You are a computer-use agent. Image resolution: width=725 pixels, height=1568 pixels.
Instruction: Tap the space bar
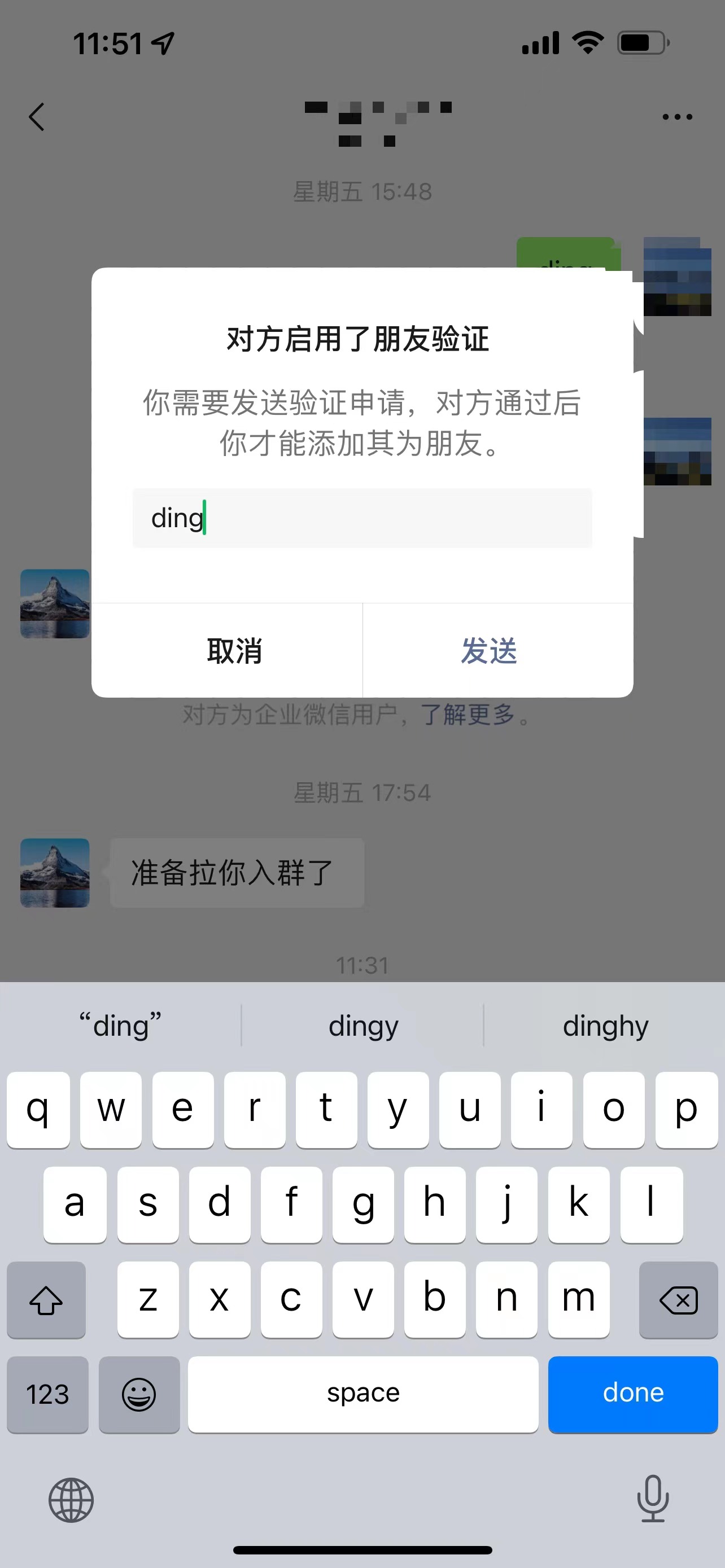[x=363, y=1395]
